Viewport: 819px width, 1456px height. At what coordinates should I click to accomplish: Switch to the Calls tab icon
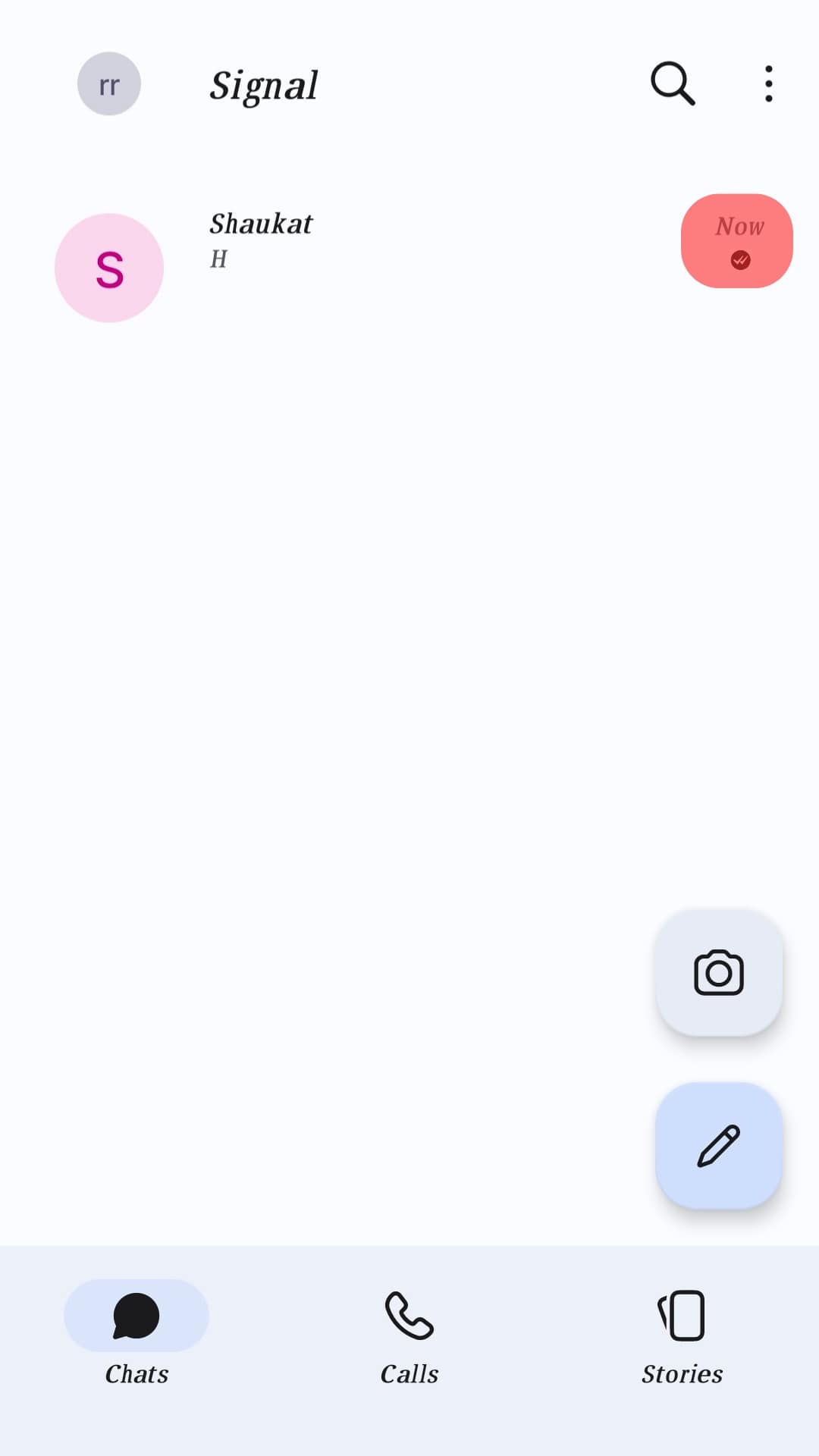(x=409, y=1316)
